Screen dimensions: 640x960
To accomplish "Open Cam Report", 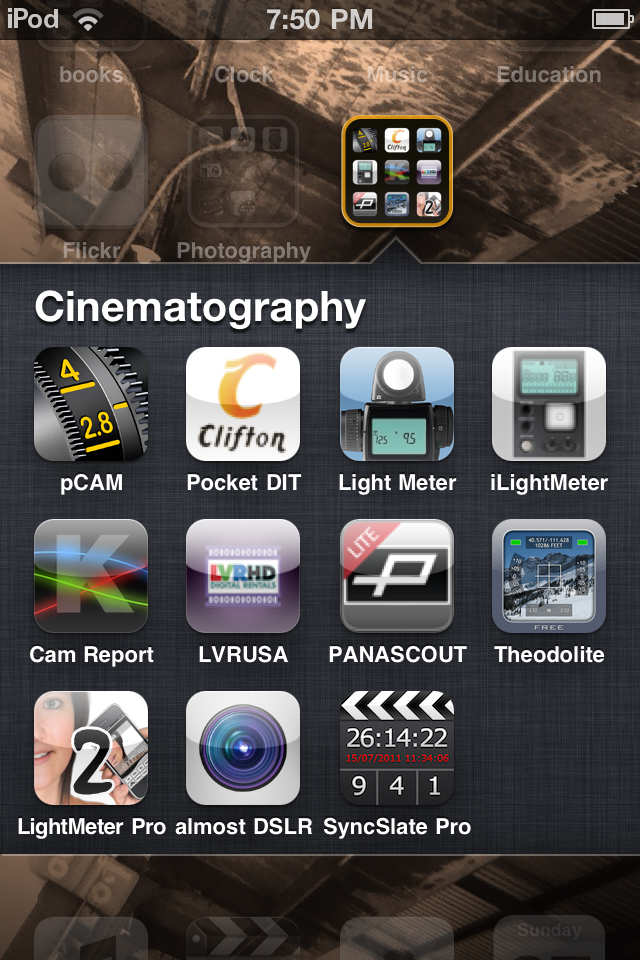I will [x=91, y=576].
